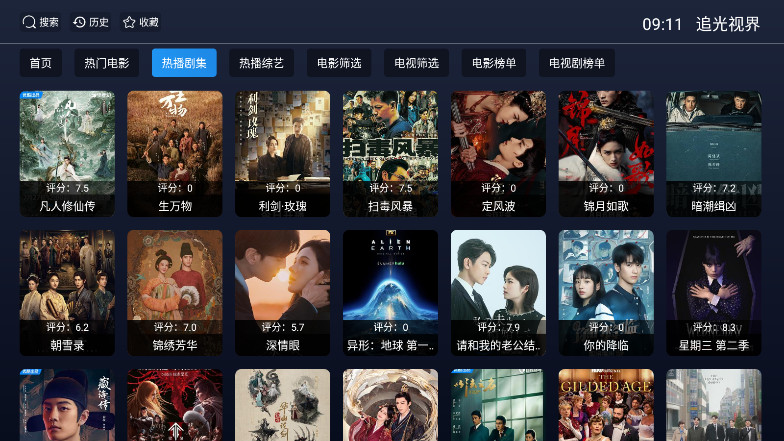Image resolution: width=784 pixels, height=441 pixels.
Task: Open the 利剑·玫瑰 drama card
Action: pyautogui.click(x=283, y=152)
